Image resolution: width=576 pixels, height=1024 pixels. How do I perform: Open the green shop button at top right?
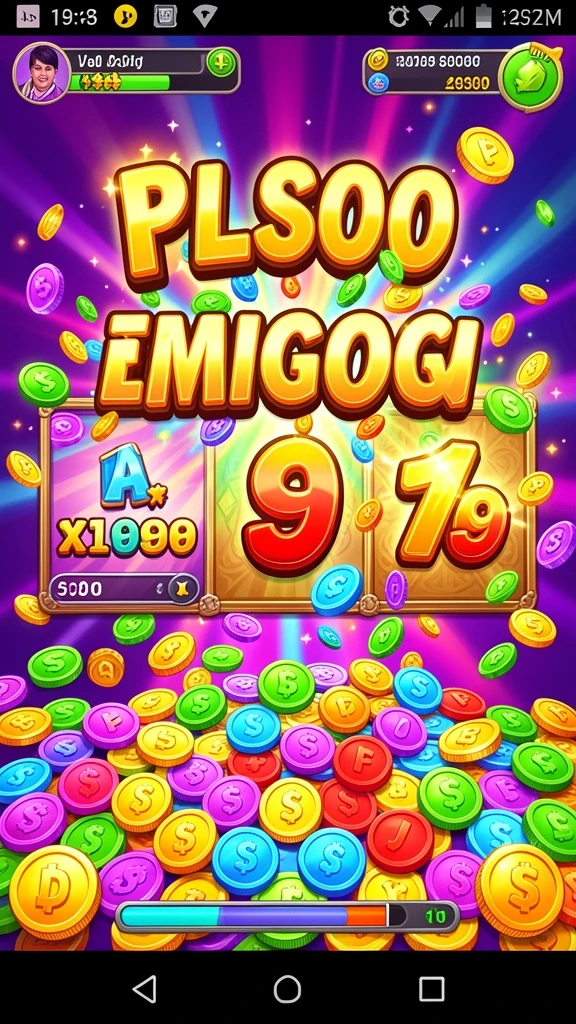point(531,77)
